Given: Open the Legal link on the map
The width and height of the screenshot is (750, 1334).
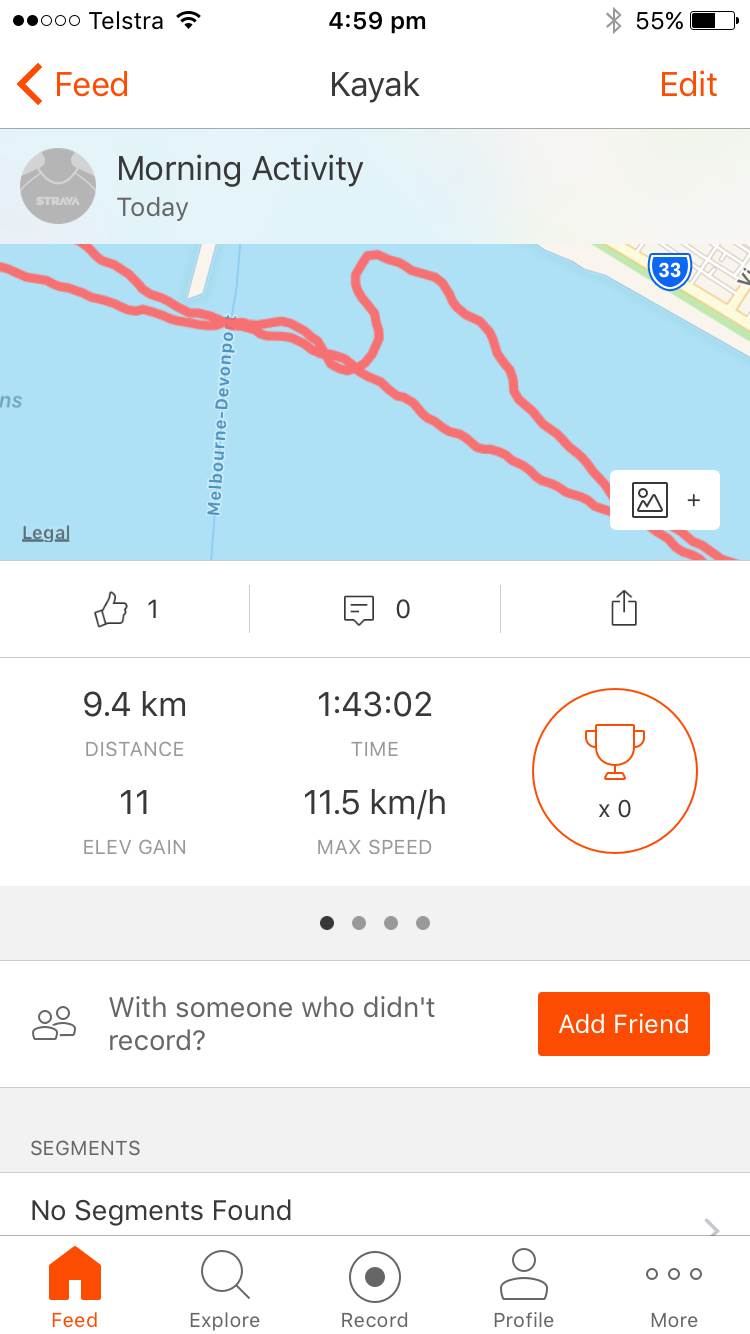Looking at the screenshot, I should (46, 533).
